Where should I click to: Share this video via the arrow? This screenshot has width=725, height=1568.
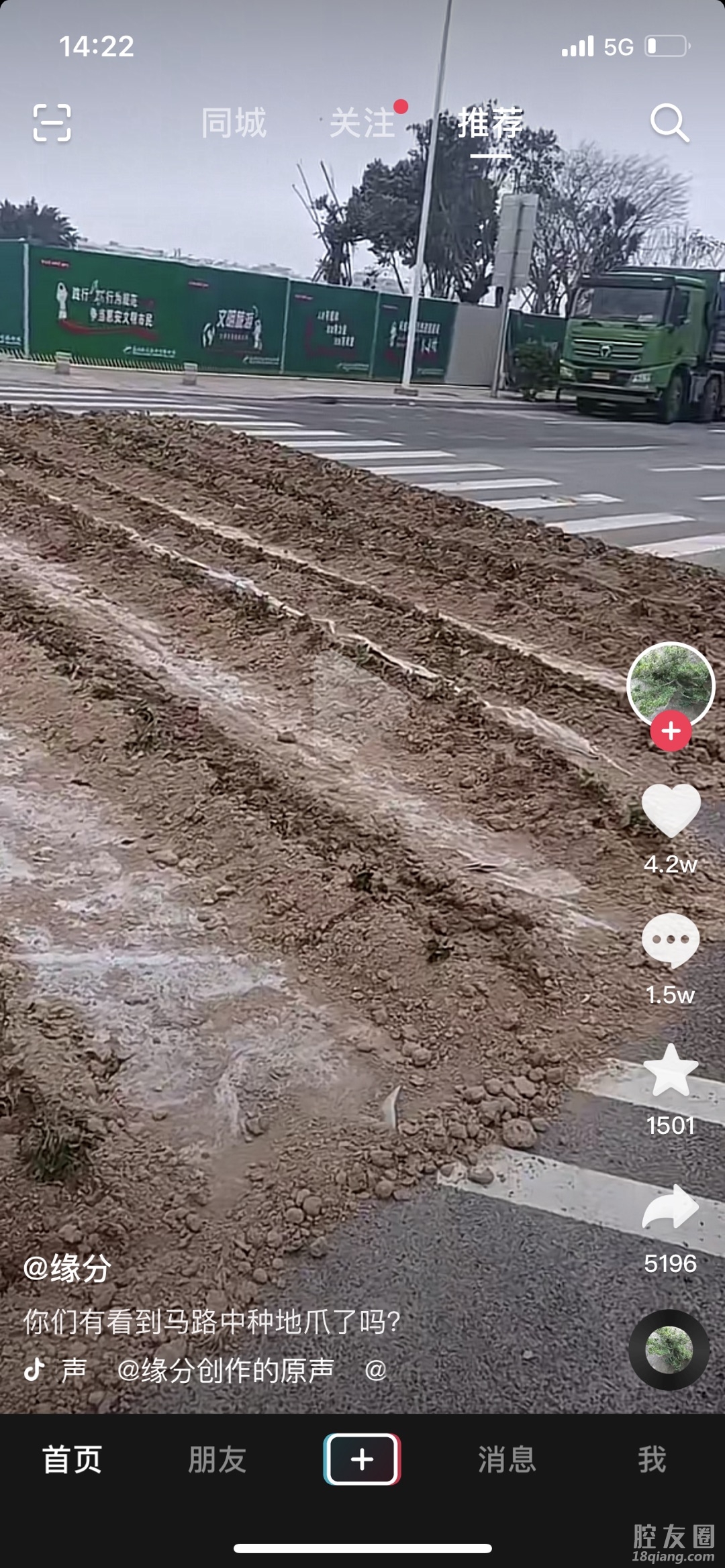click(671, 1208)
